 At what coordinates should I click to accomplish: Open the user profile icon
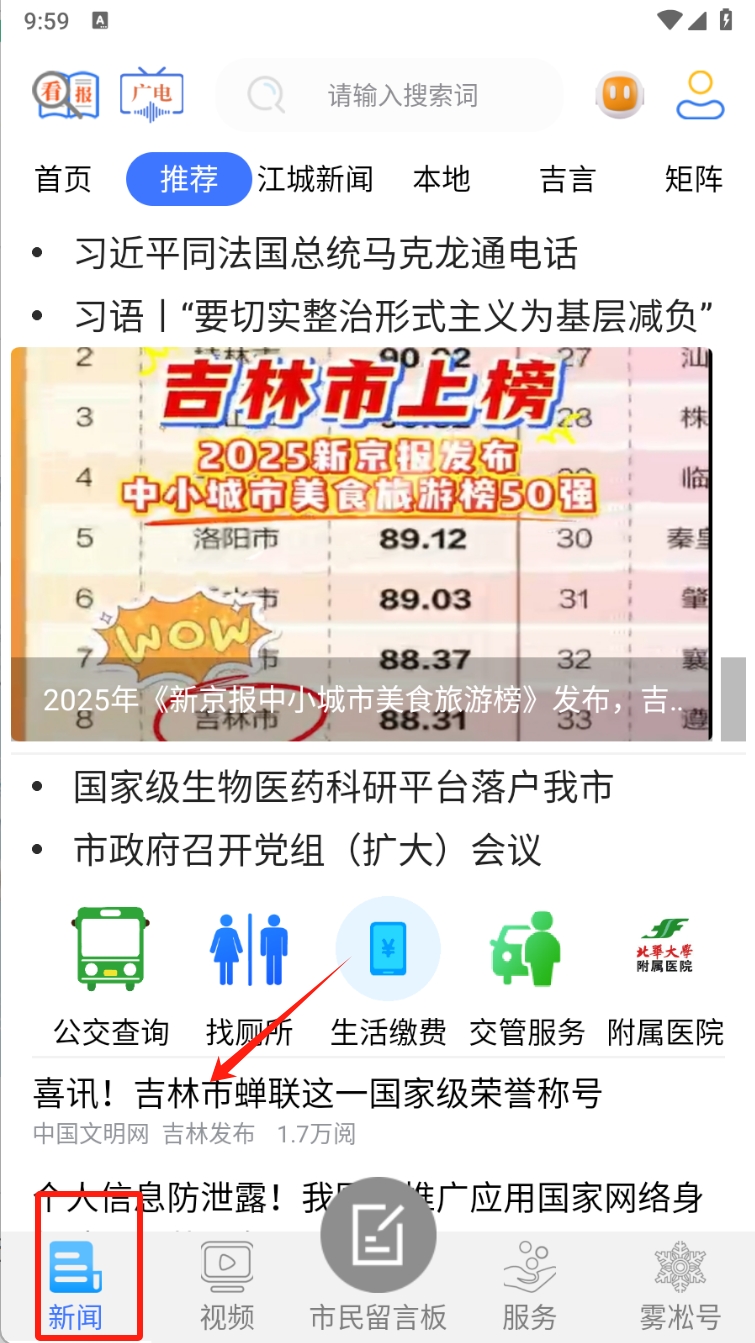point(700,96)
